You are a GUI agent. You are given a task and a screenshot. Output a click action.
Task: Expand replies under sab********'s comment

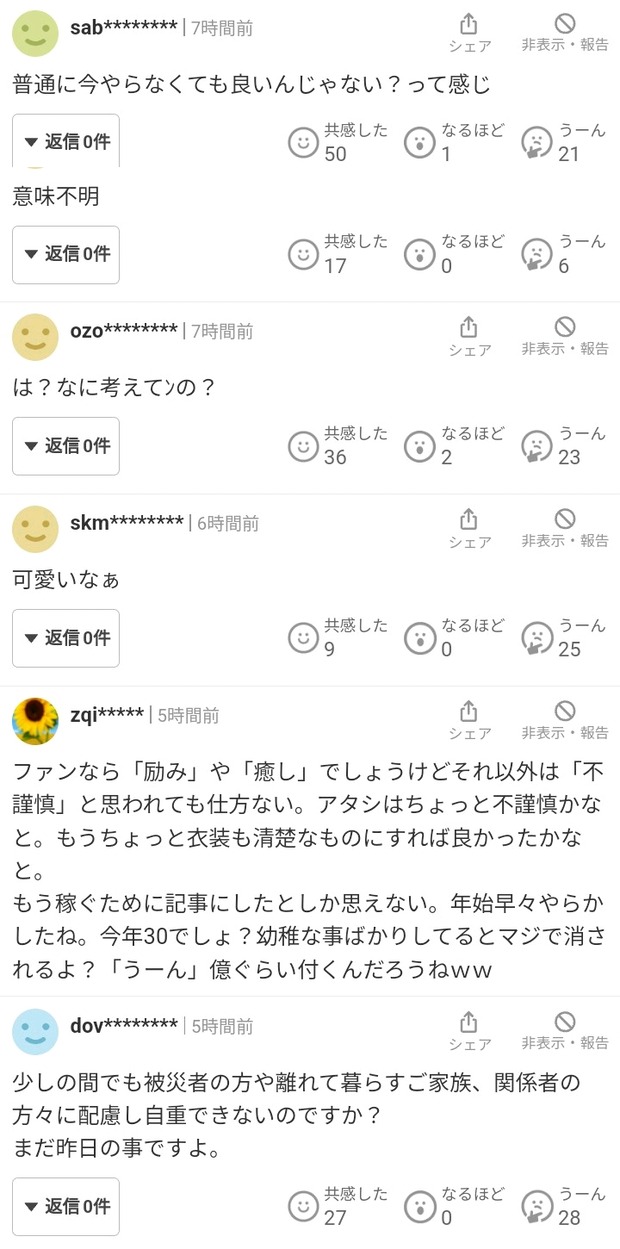tap(66, 142)
